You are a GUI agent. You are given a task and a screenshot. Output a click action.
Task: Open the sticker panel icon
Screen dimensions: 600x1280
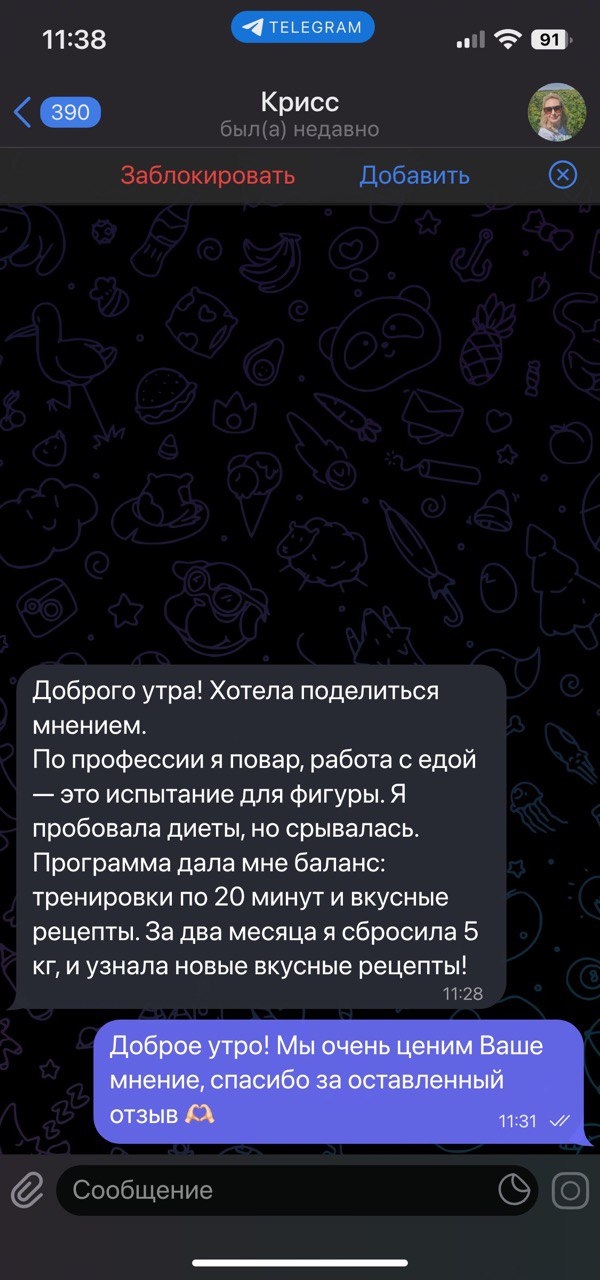click(514, 1190)
